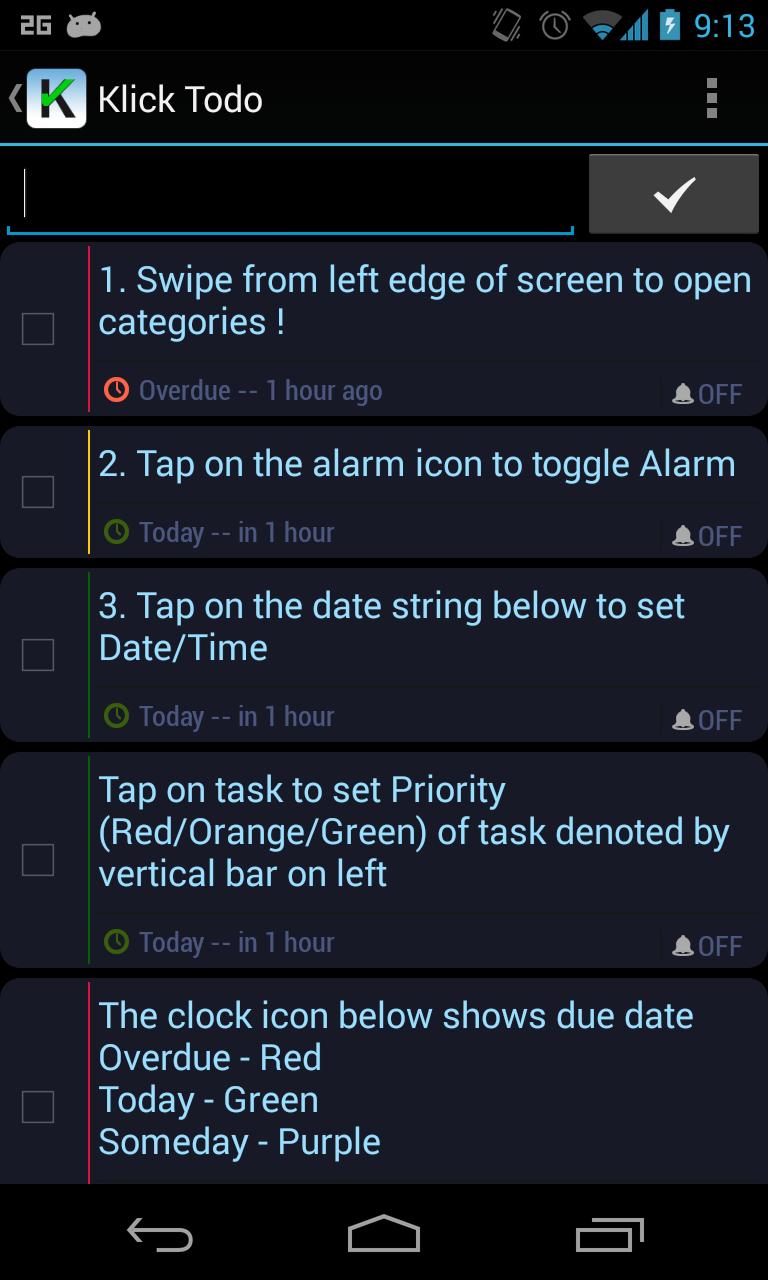
Task: Focus the new task text field
Action: (x=290, y=194)
